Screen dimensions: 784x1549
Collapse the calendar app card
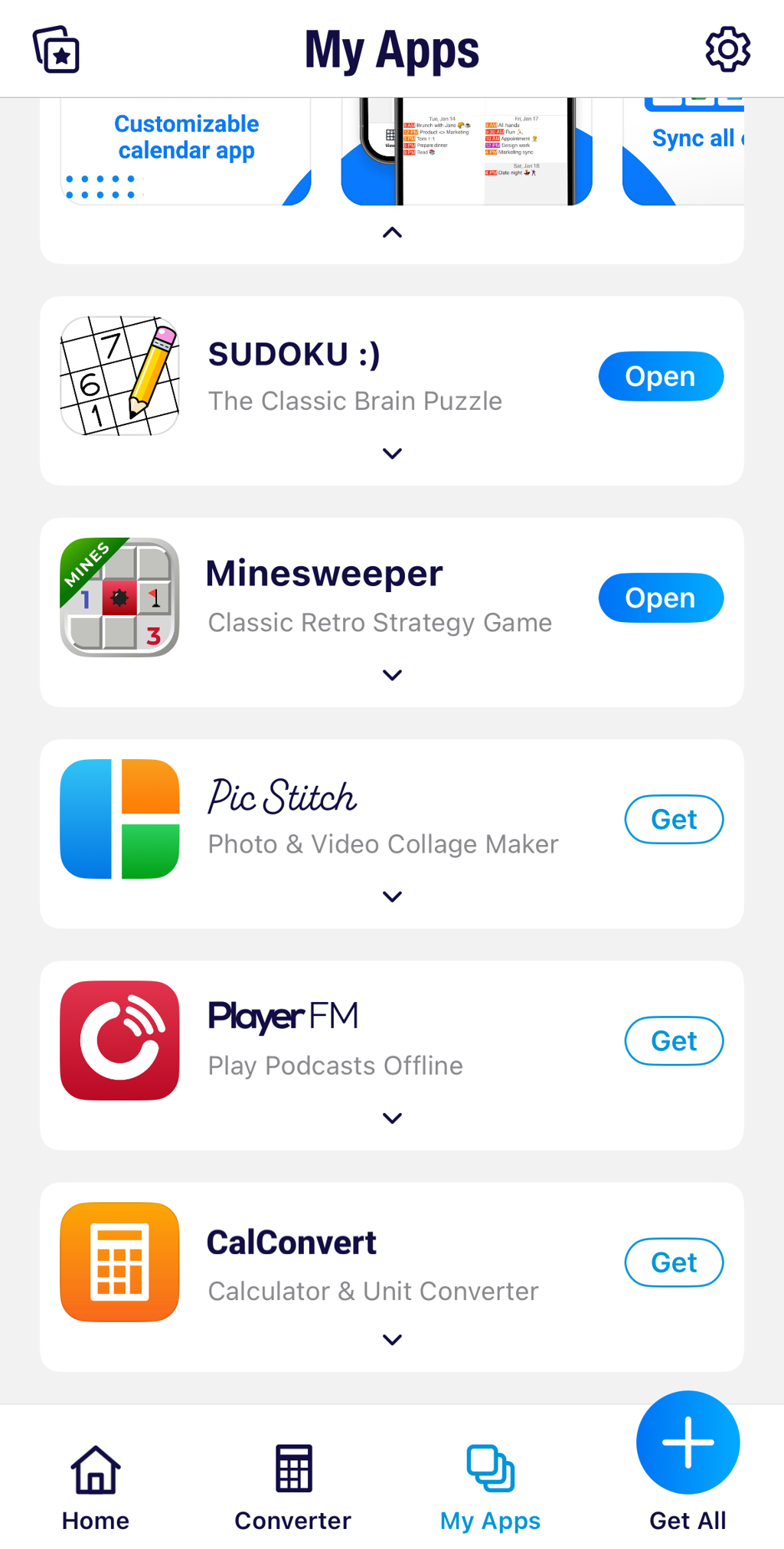coord(392,233)
